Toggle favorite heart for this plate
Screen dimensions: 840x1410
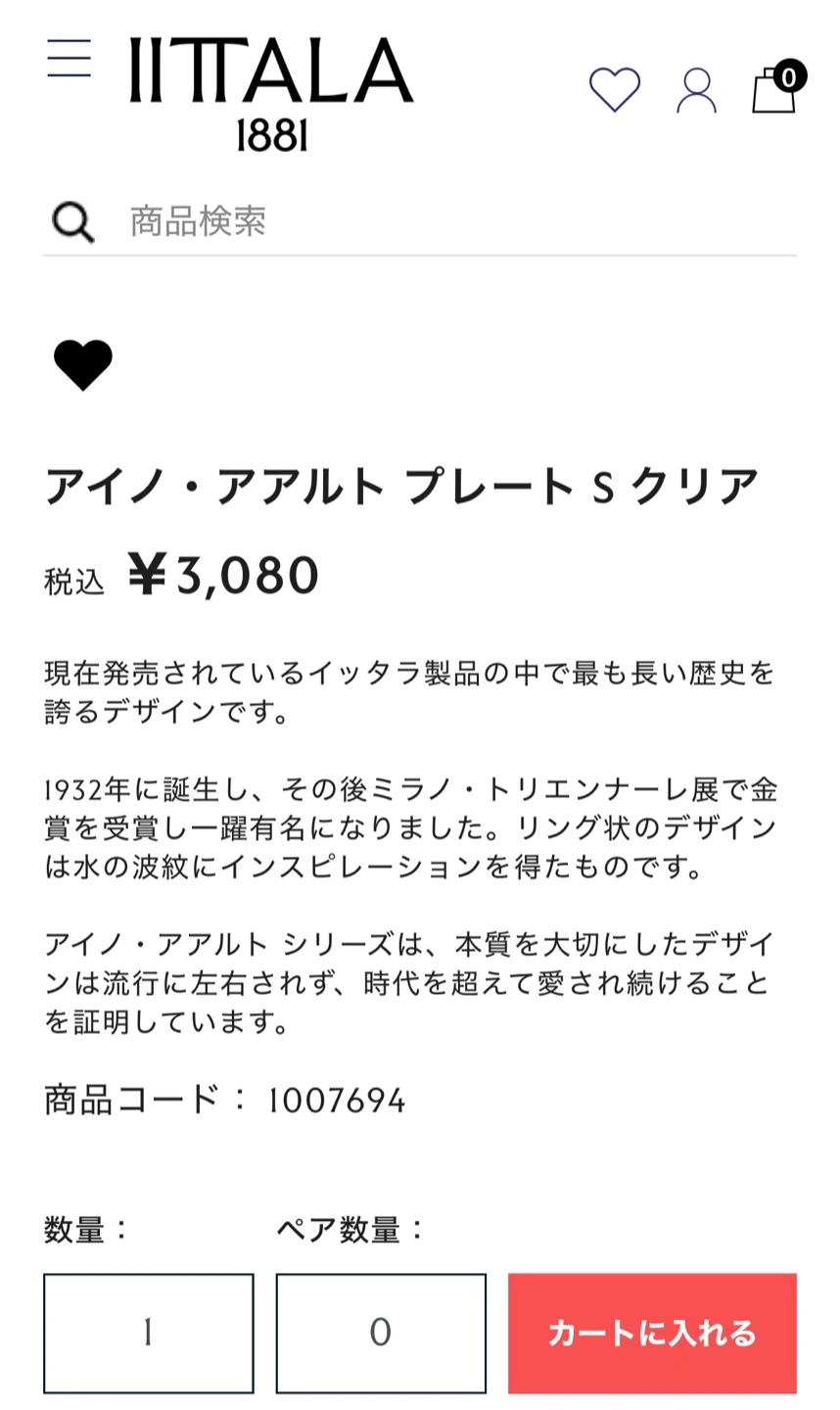click(83, 365)
